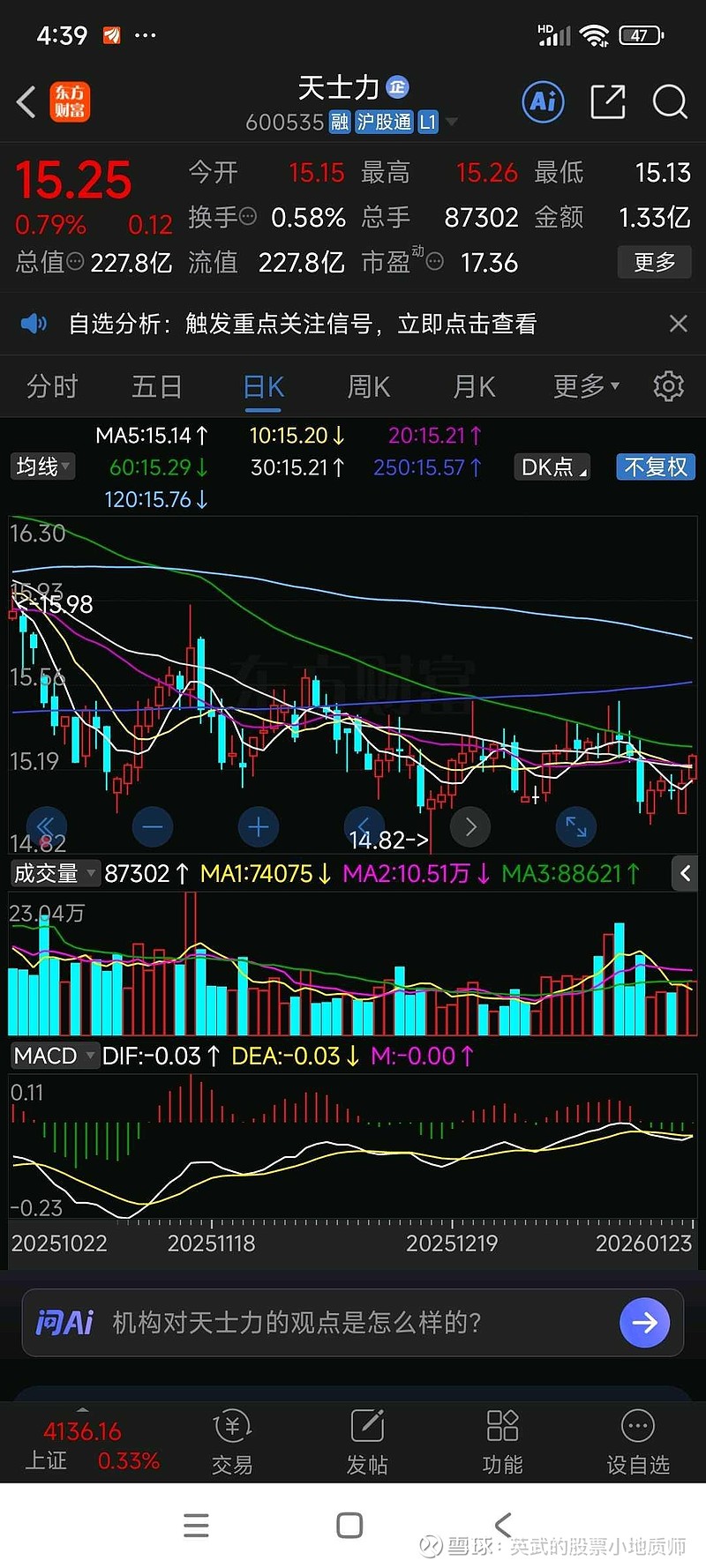The image size is (706, 1568).
Task: Expand the 更多 chart period dropdown
Action: pyautogui.click(x=586, y=386)
